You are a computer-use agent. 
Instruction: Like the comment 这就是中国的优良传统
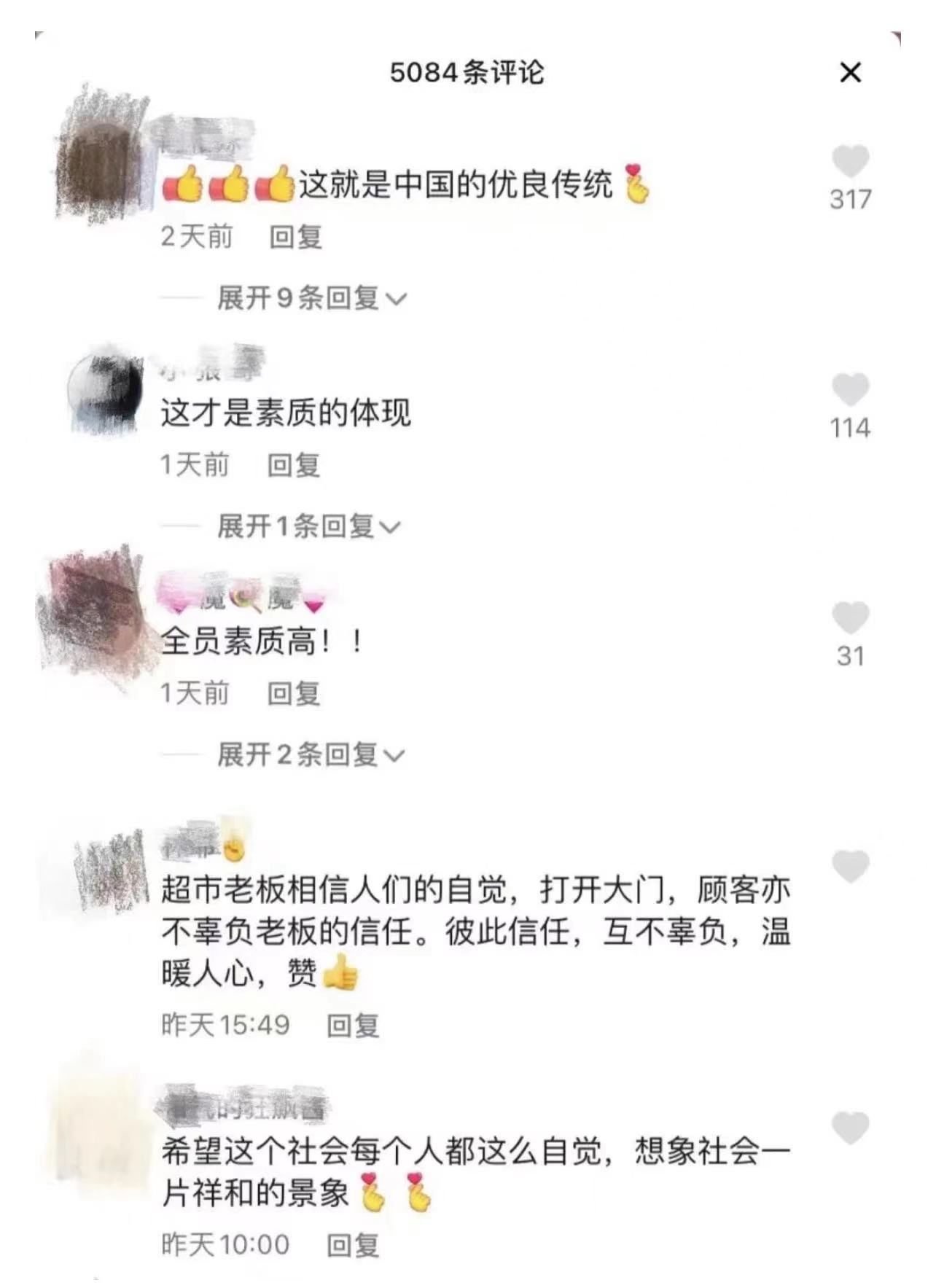[x=850, y=162]
